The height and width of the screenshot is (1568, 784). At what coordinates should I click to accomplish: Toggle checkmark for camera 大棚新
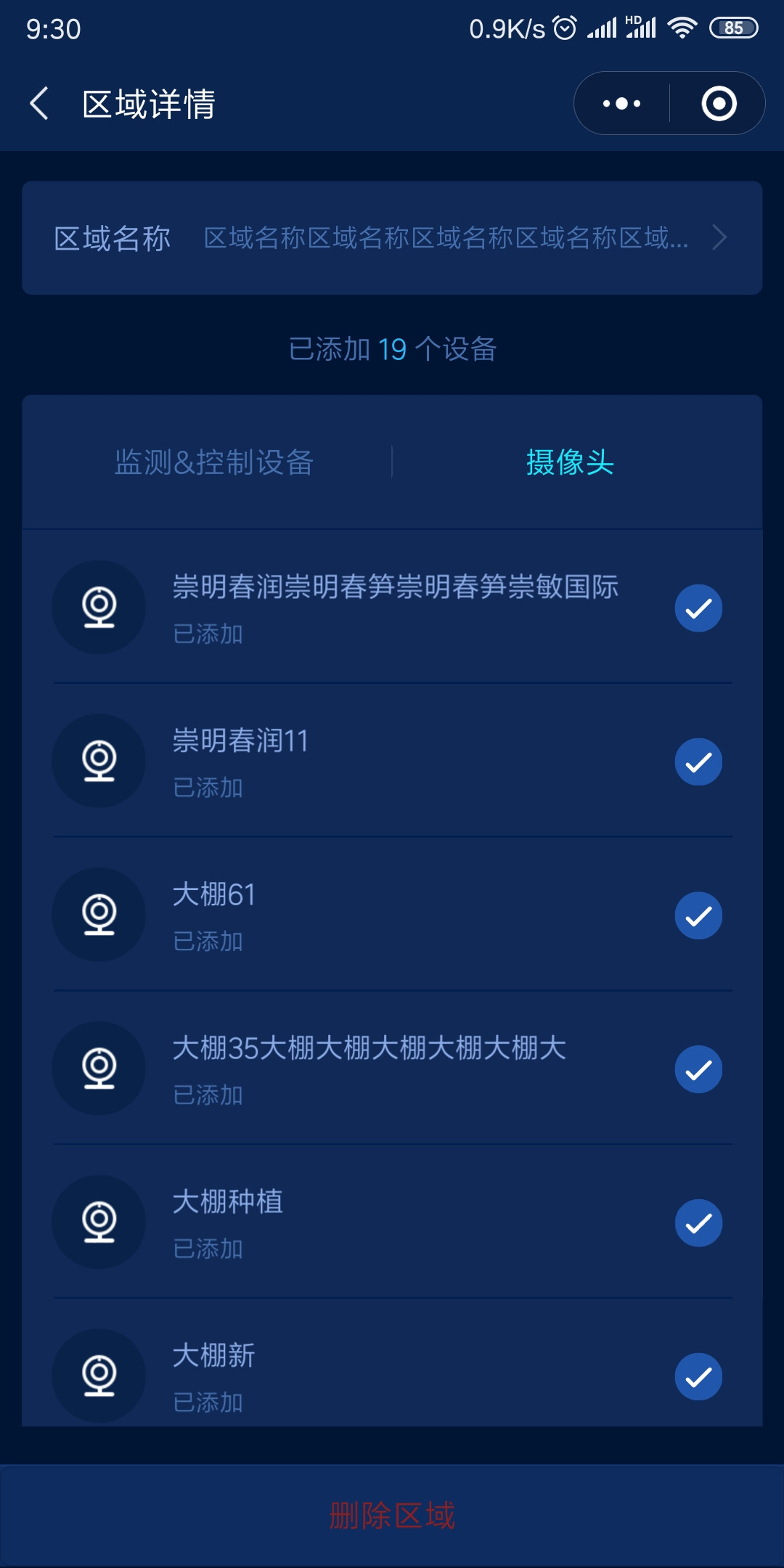[698, 1377]
